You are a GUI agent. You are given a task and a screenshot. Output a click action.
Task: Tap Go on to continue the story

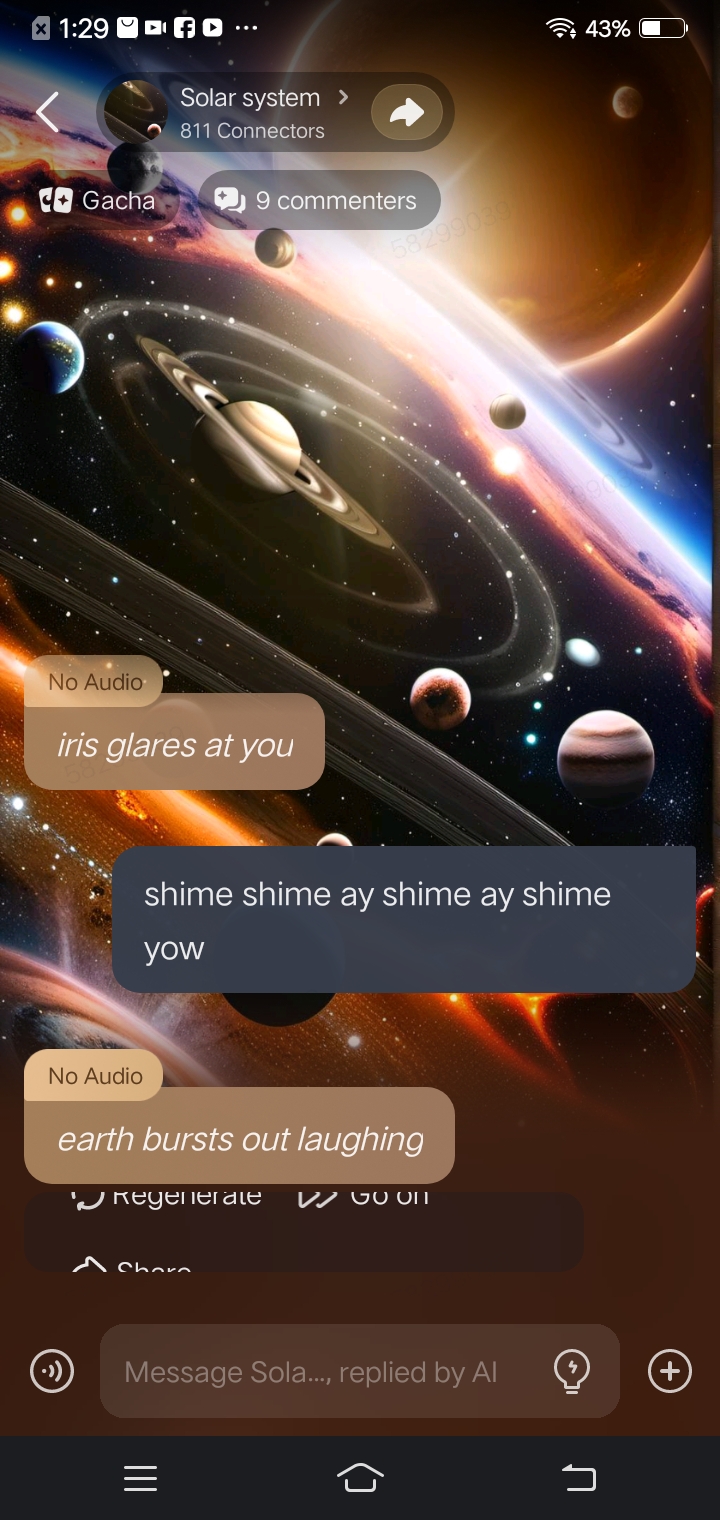coord(364,1197)
